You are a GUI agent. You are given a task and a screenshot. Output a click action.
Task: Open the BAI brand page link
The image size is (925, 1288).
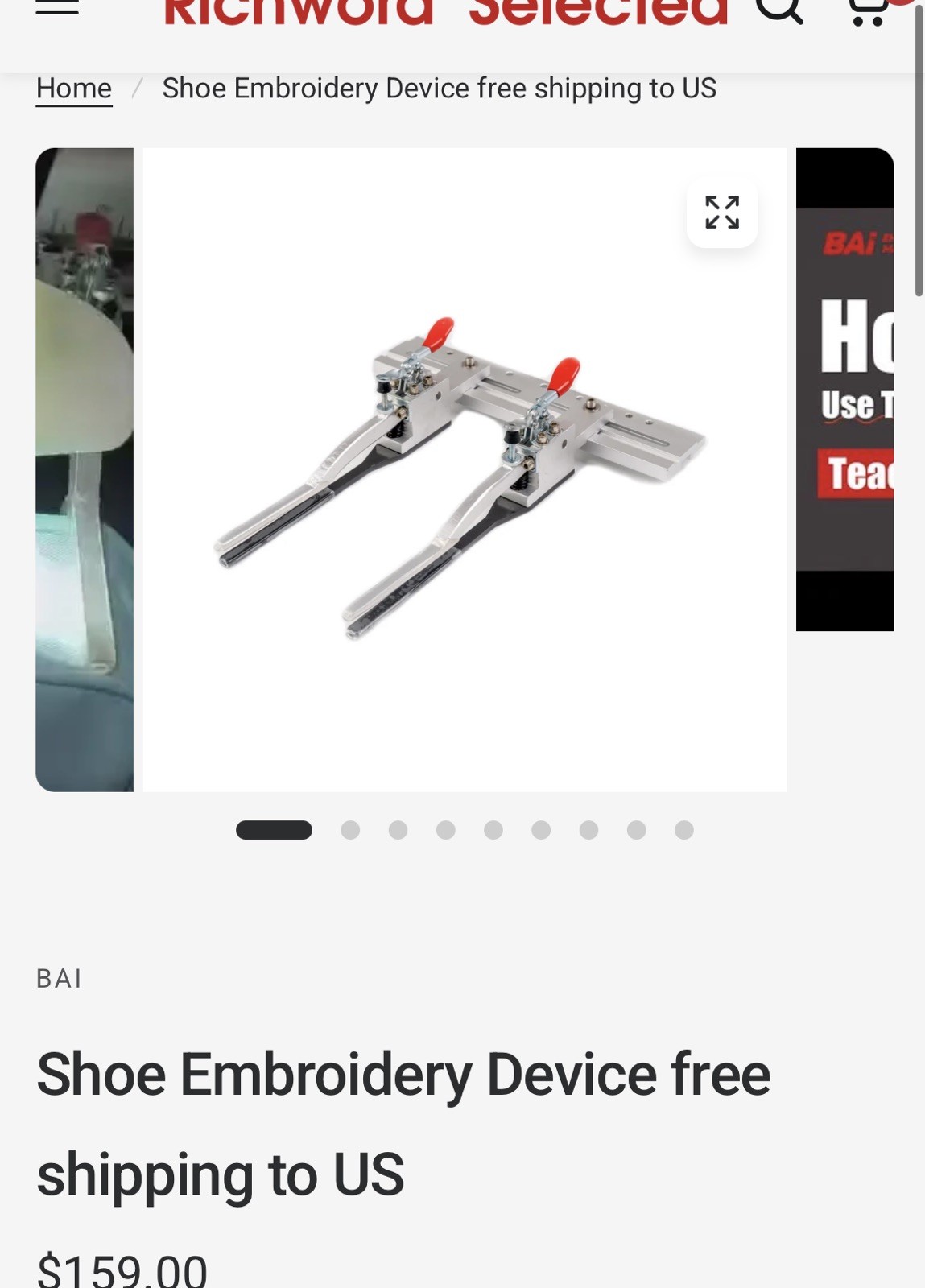[59, 978]
